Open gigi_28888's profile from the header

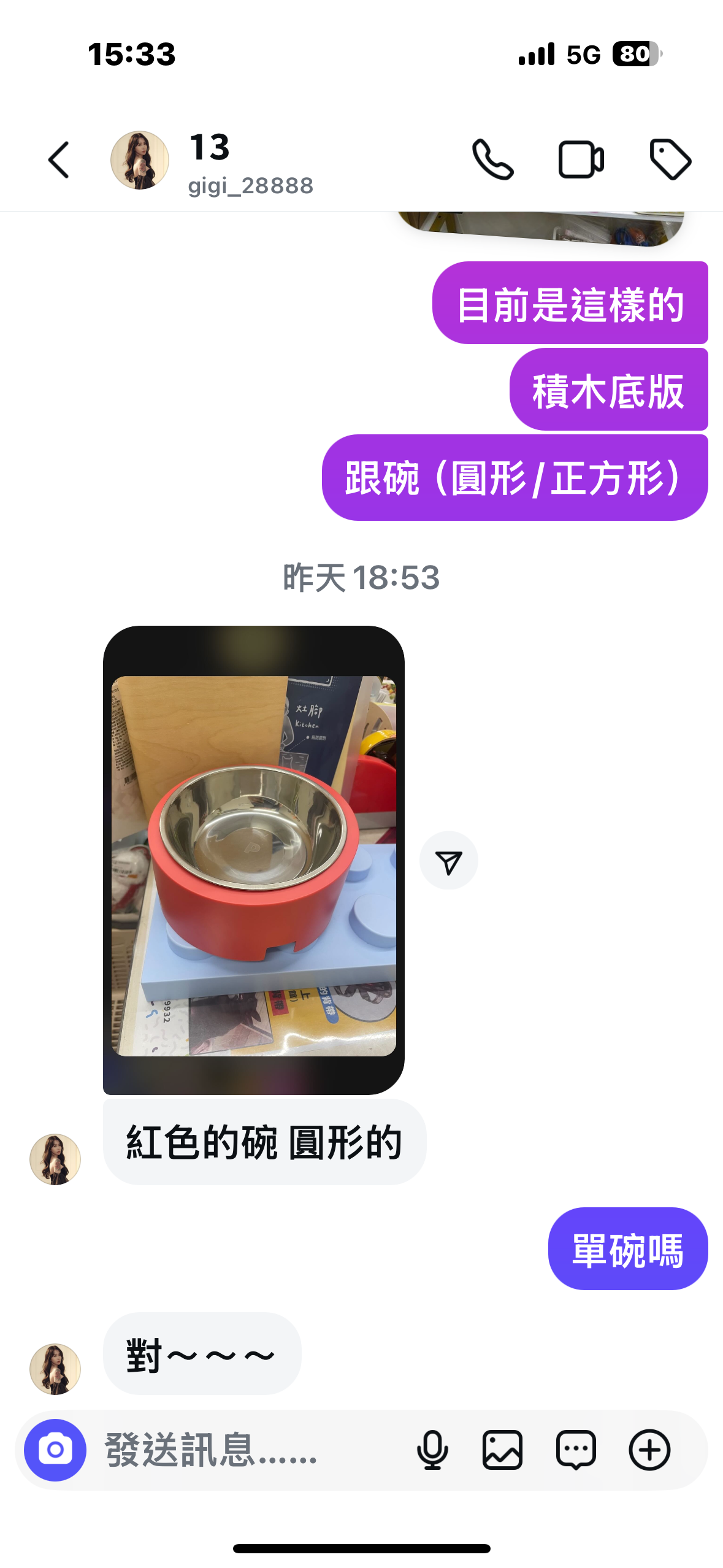coord(211,161)
